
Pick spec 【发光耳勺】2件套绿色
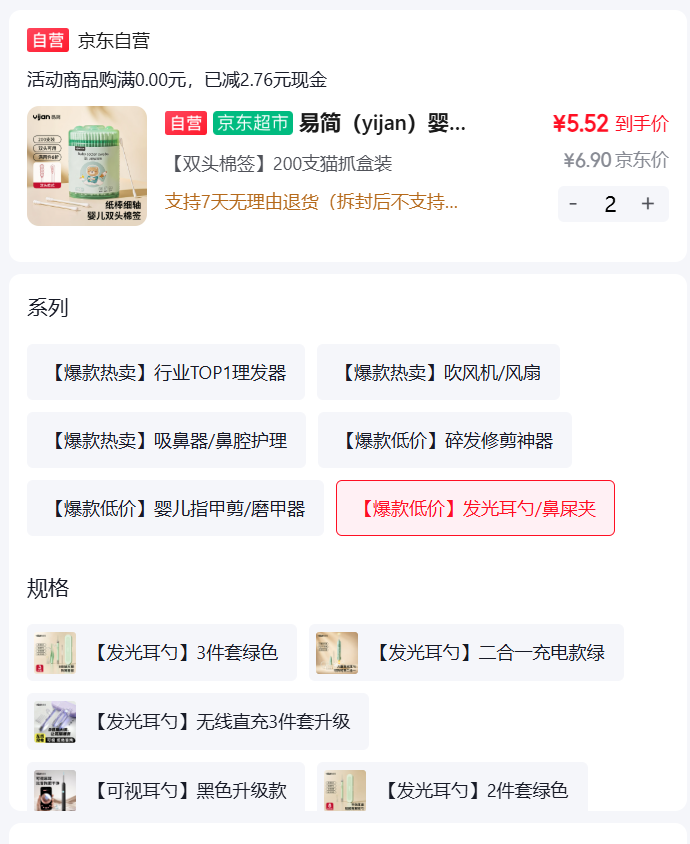pyautogui.click(x=452, y=787)
